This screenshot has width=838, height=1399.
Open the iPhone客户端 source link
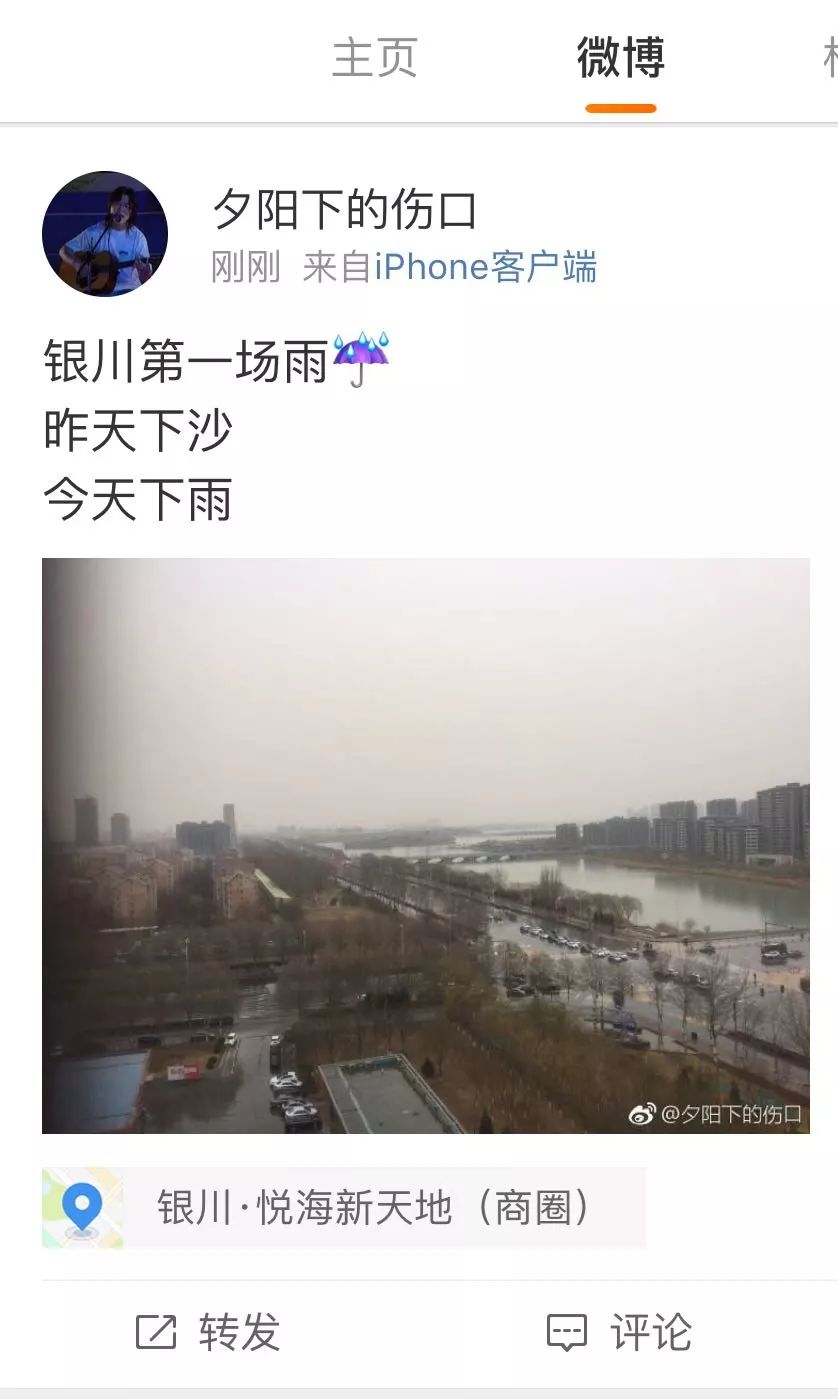(485, 267)
